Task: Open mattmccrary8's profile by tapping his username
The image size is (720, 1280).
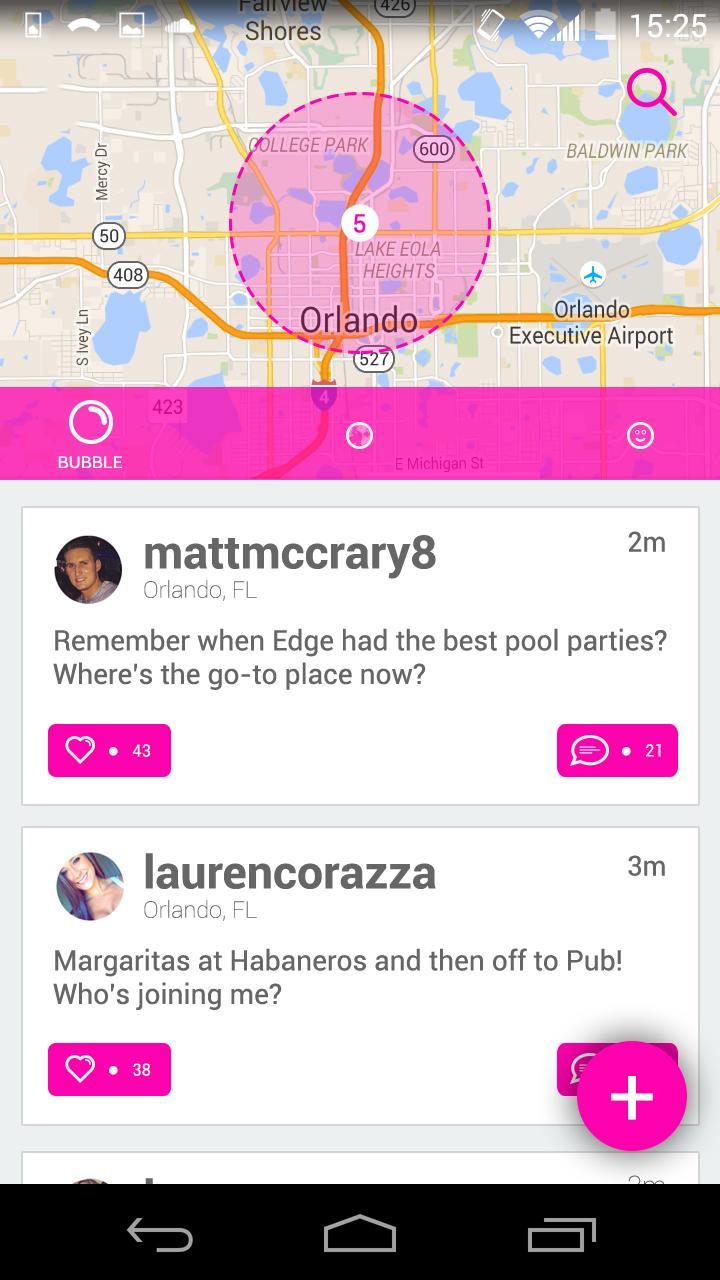Action: (x=290, y=553)
